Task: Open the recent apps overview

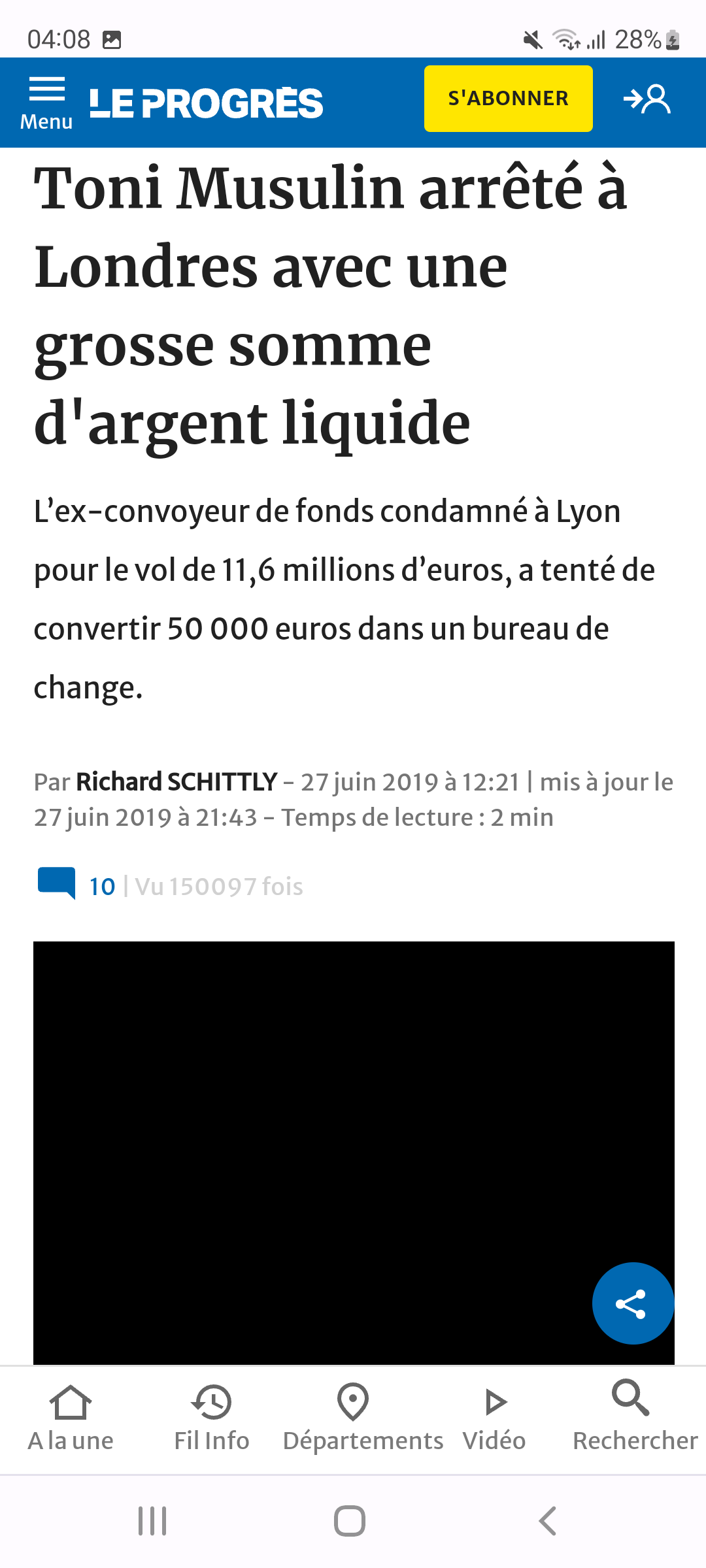Action: pos(152,1521)
